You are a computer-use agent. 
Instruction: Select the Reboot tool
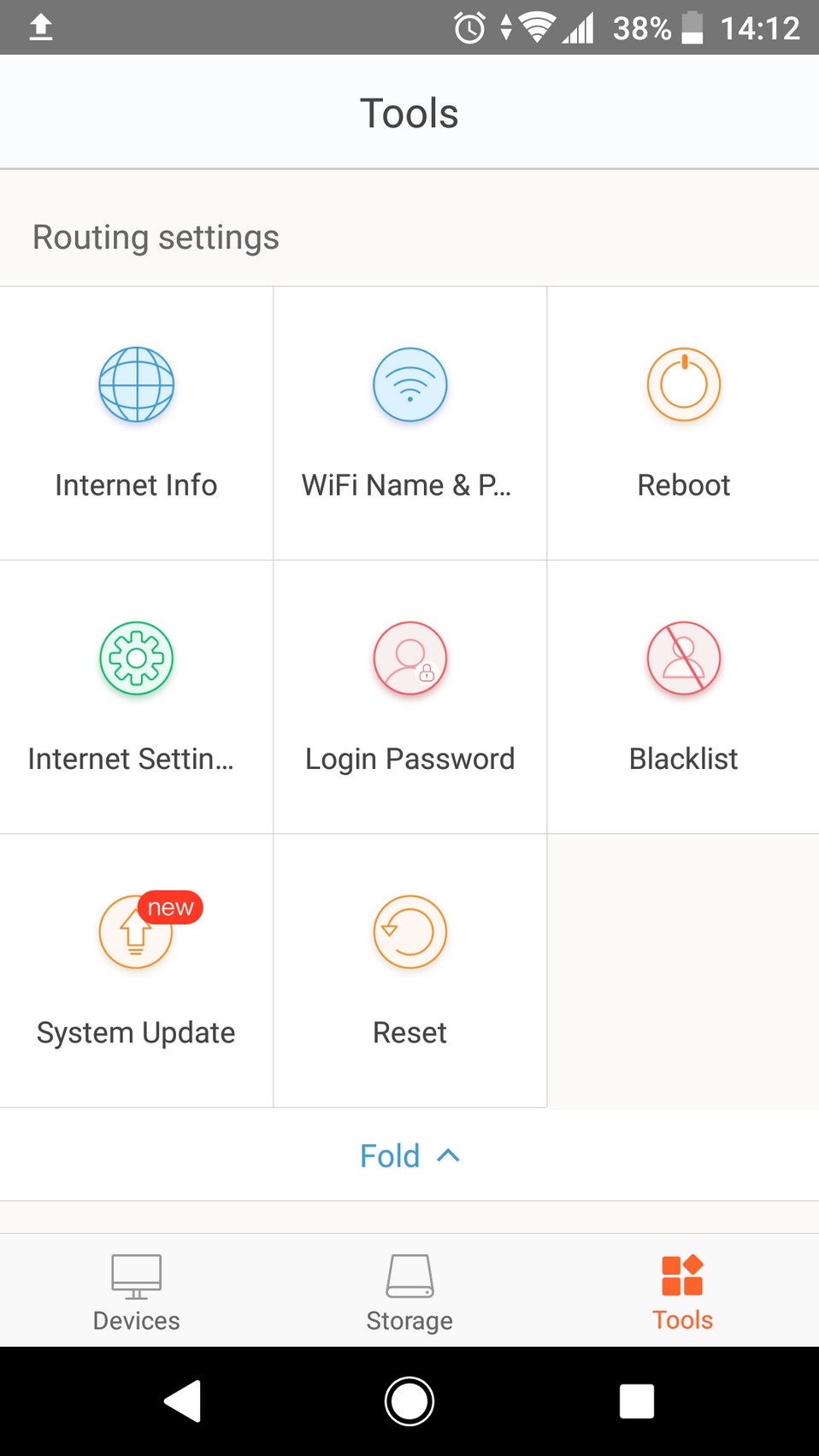click(x=683, y=423)
